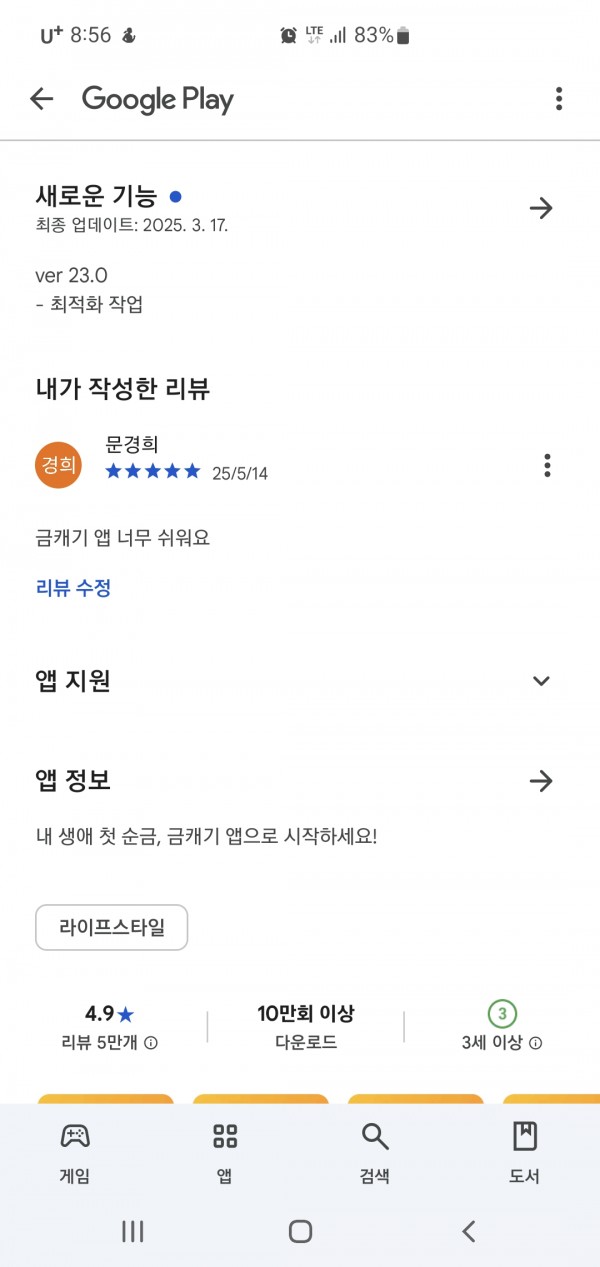
Task: Open the 새로운 기능 details arrow
Action: (540, 208)
